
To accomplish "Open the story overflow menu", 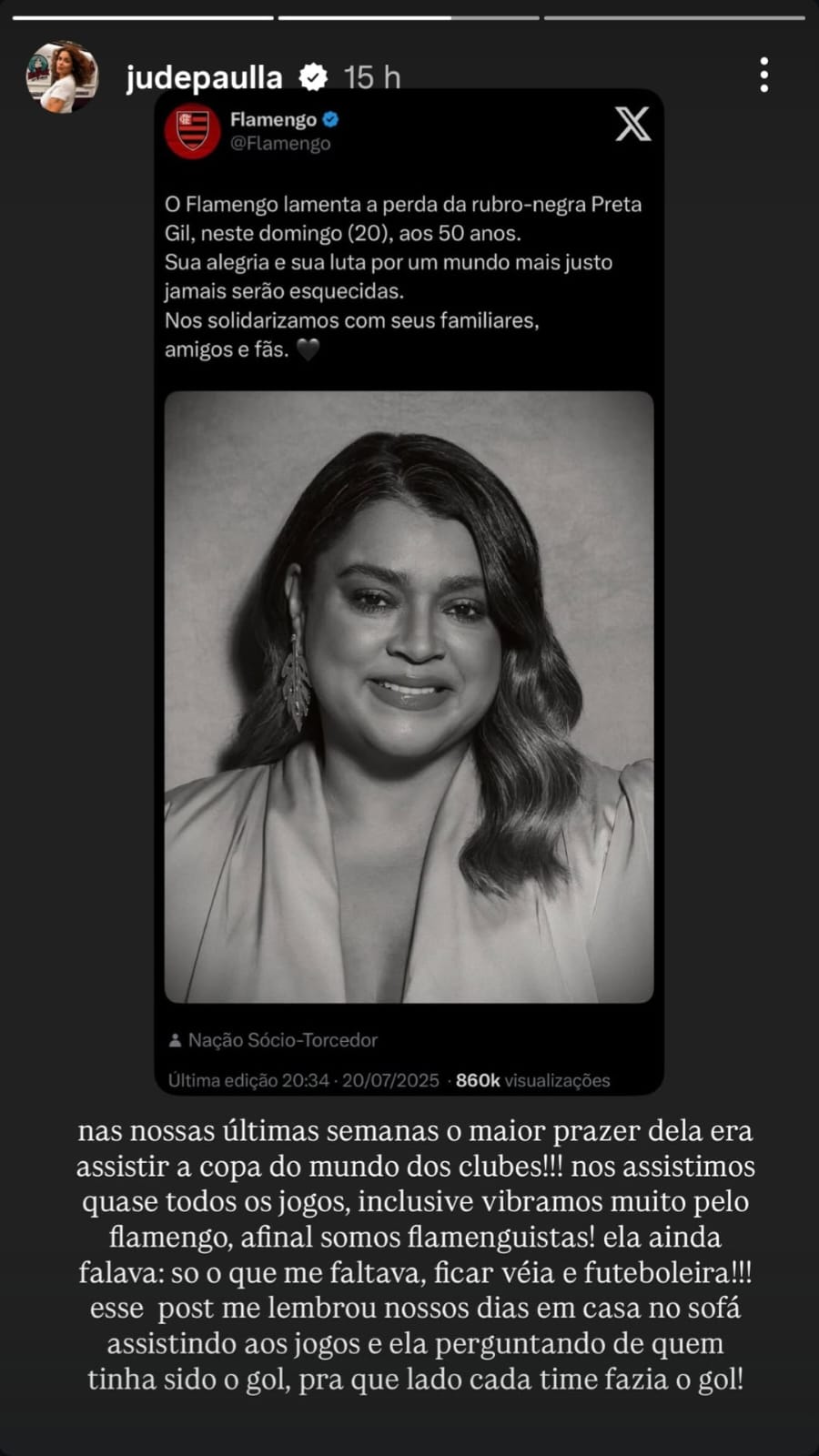I will 763,76.
